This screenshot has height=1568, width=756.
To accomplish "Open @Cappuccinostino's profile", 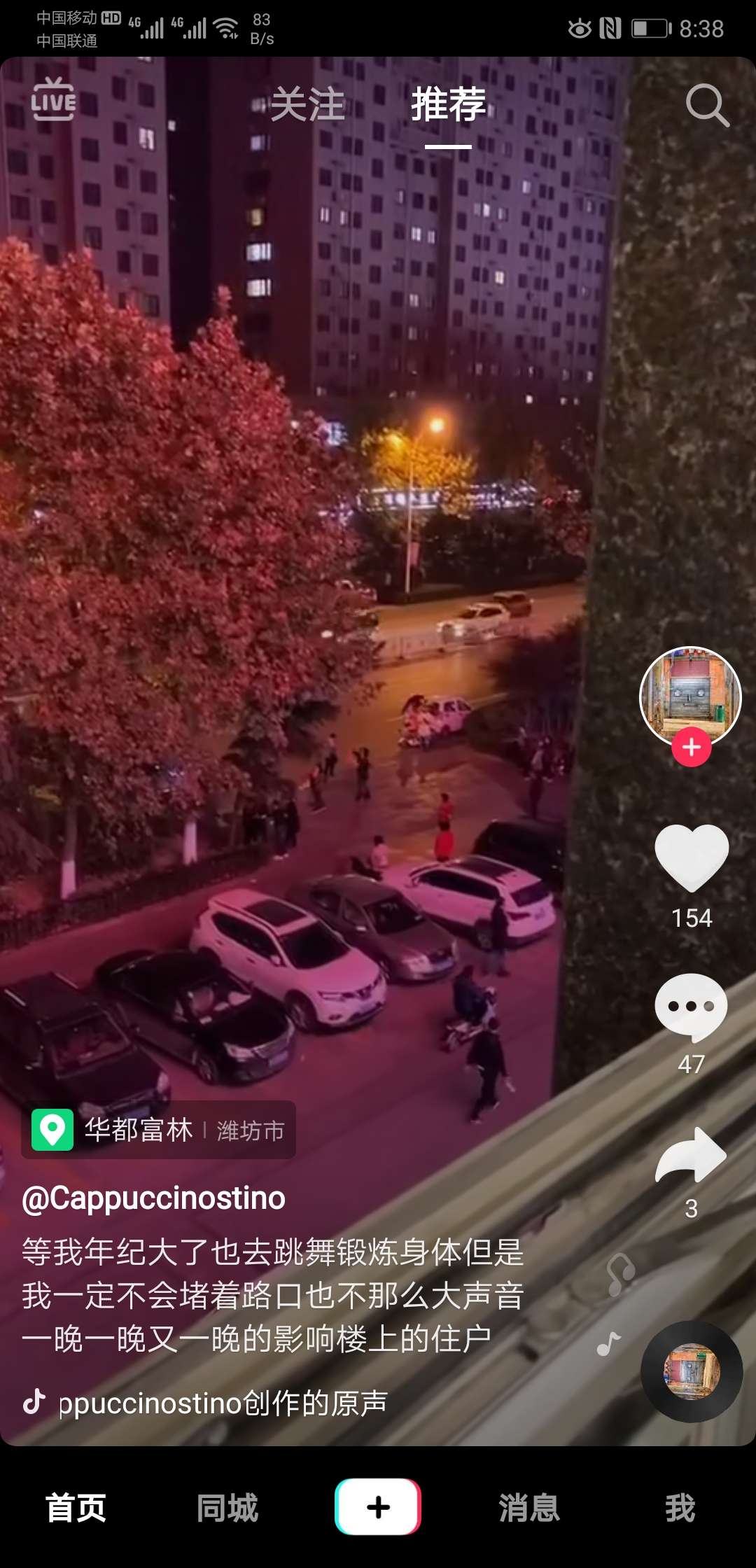I will tap(154, 1198).
